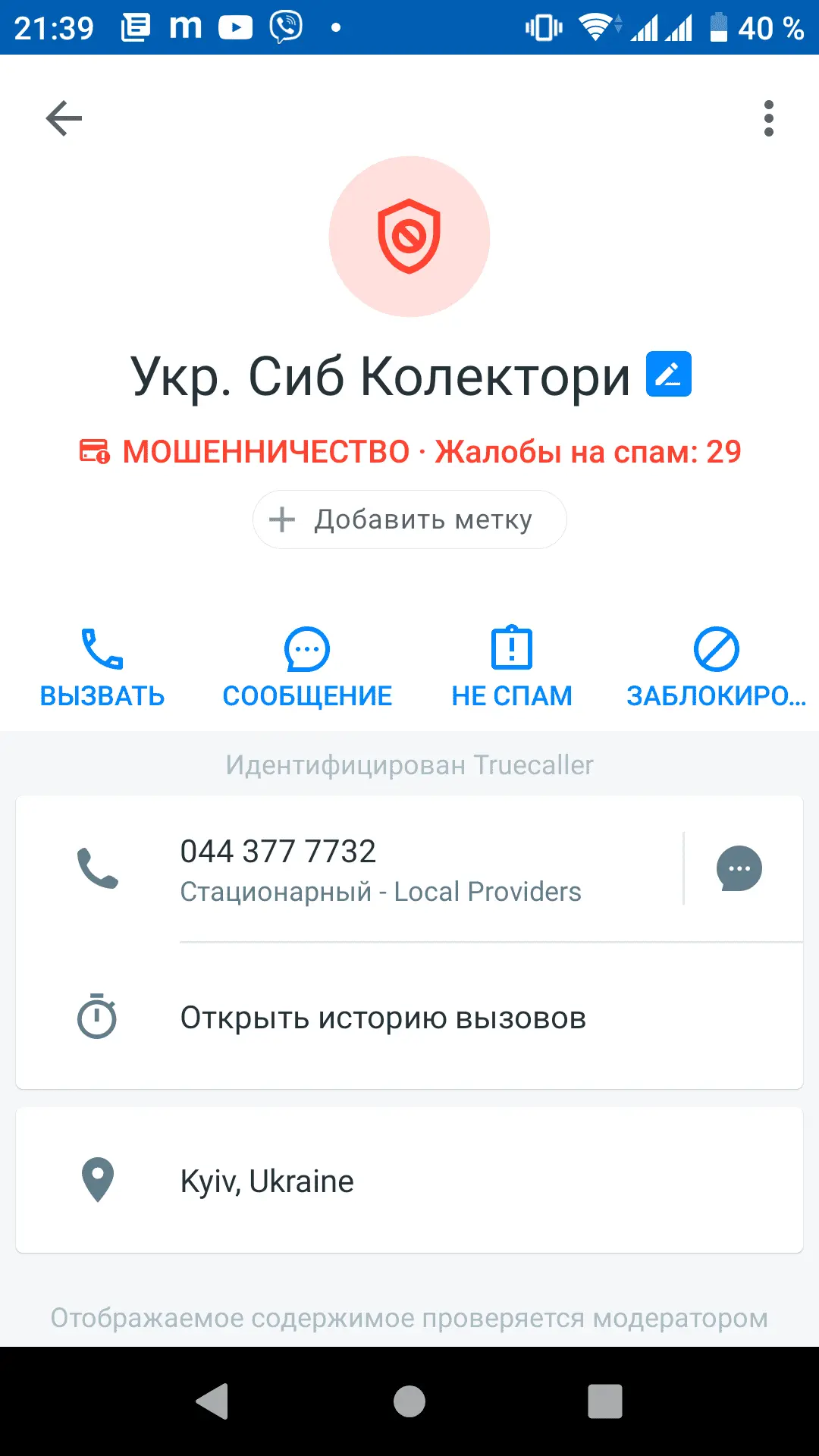
Task: Go back with the top arrow
Action: point(64,118)
